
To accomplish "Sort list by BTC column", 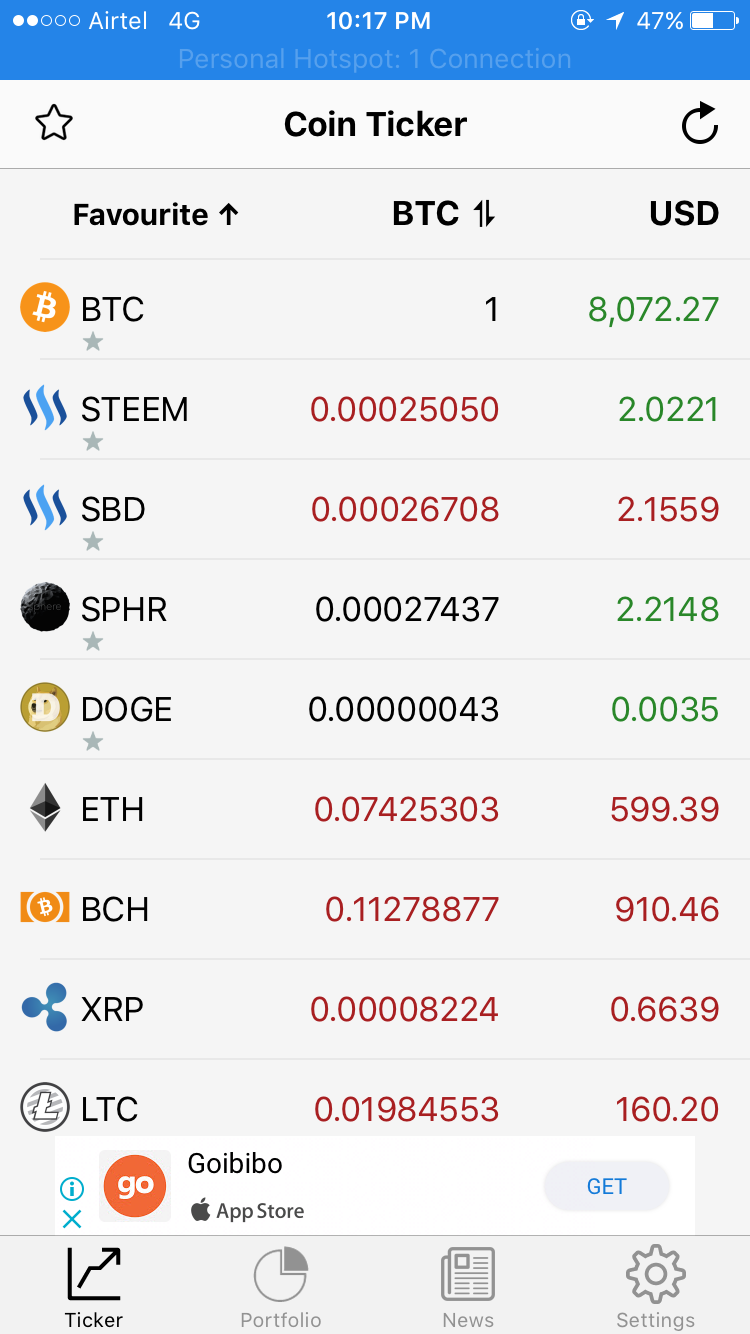I will tap(443, 214).
